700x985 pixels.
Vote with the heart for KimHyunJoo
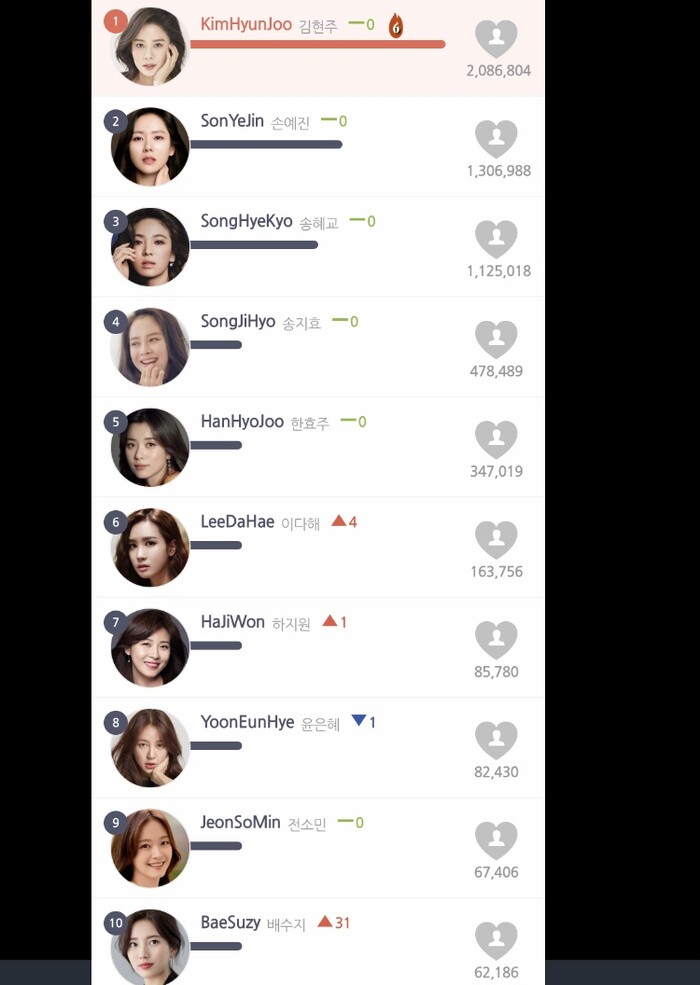pos(496,39)
